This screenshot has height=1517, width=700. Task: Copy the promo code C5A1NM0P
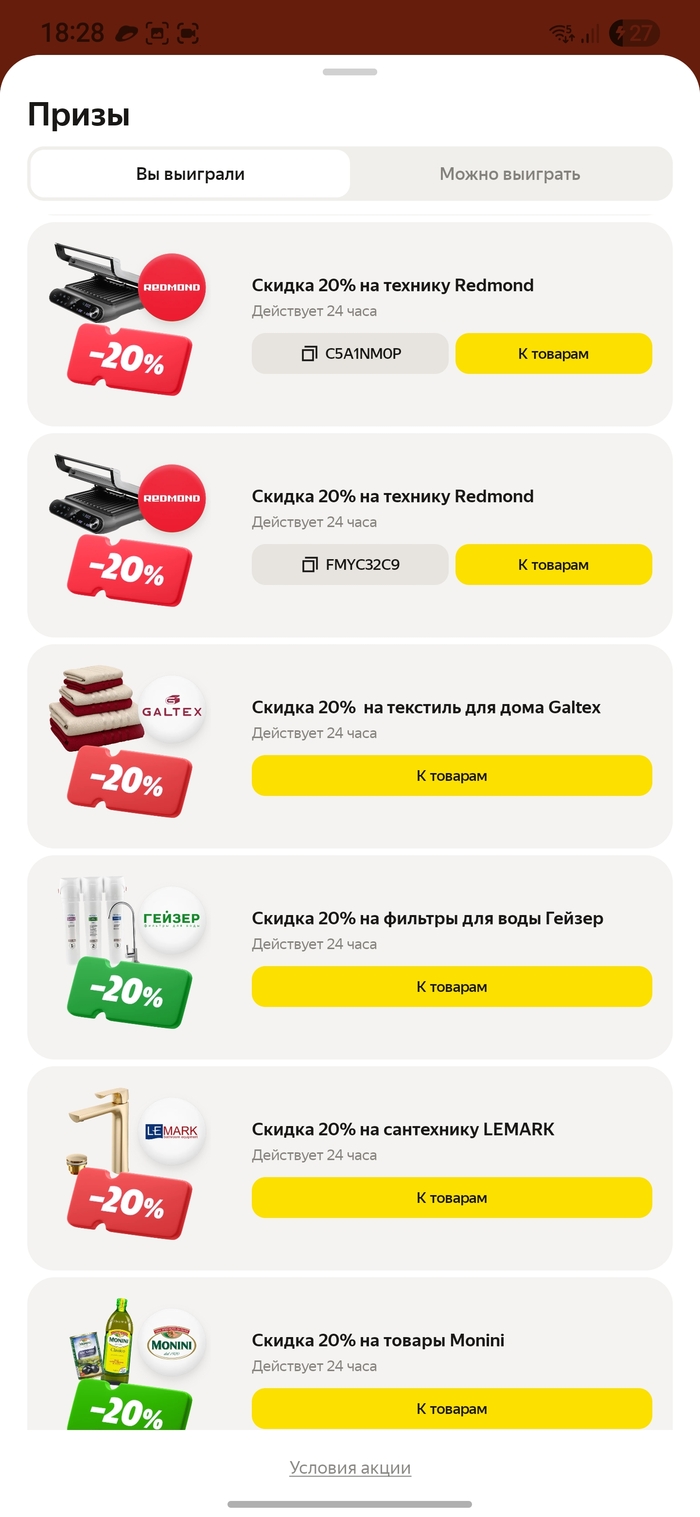coord(350,354)
